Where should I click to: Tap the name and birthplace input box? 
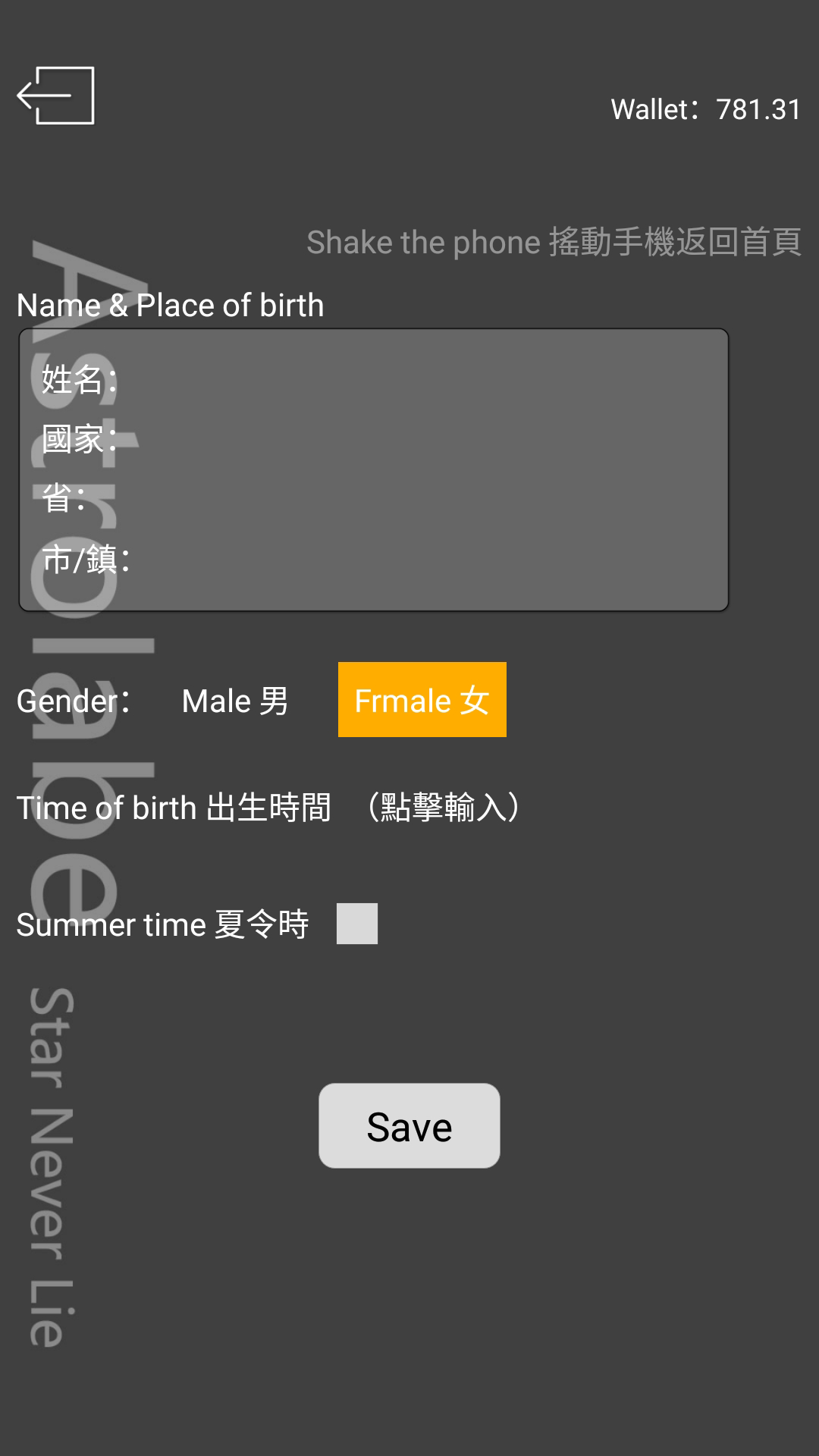373,469
